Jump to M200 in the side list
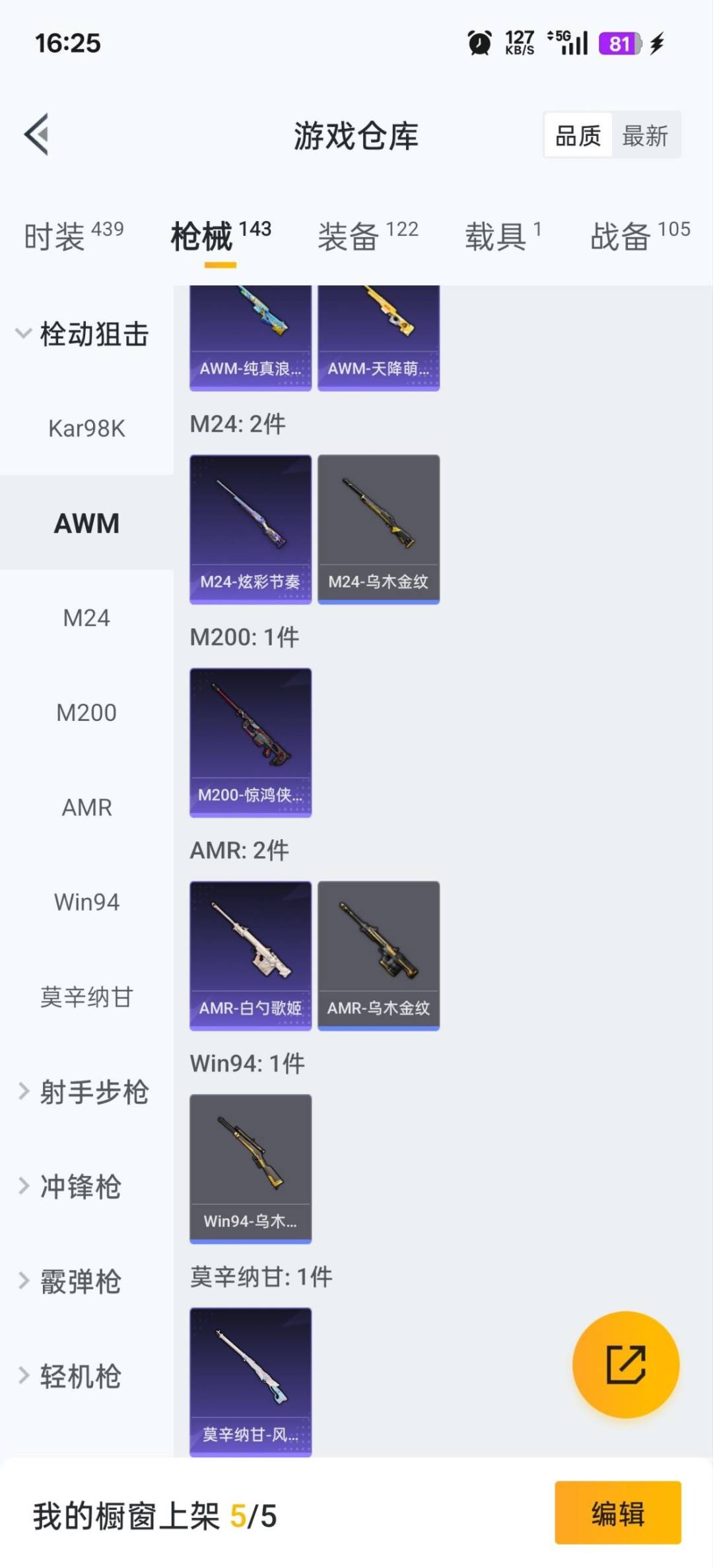 tap(86, 713)
